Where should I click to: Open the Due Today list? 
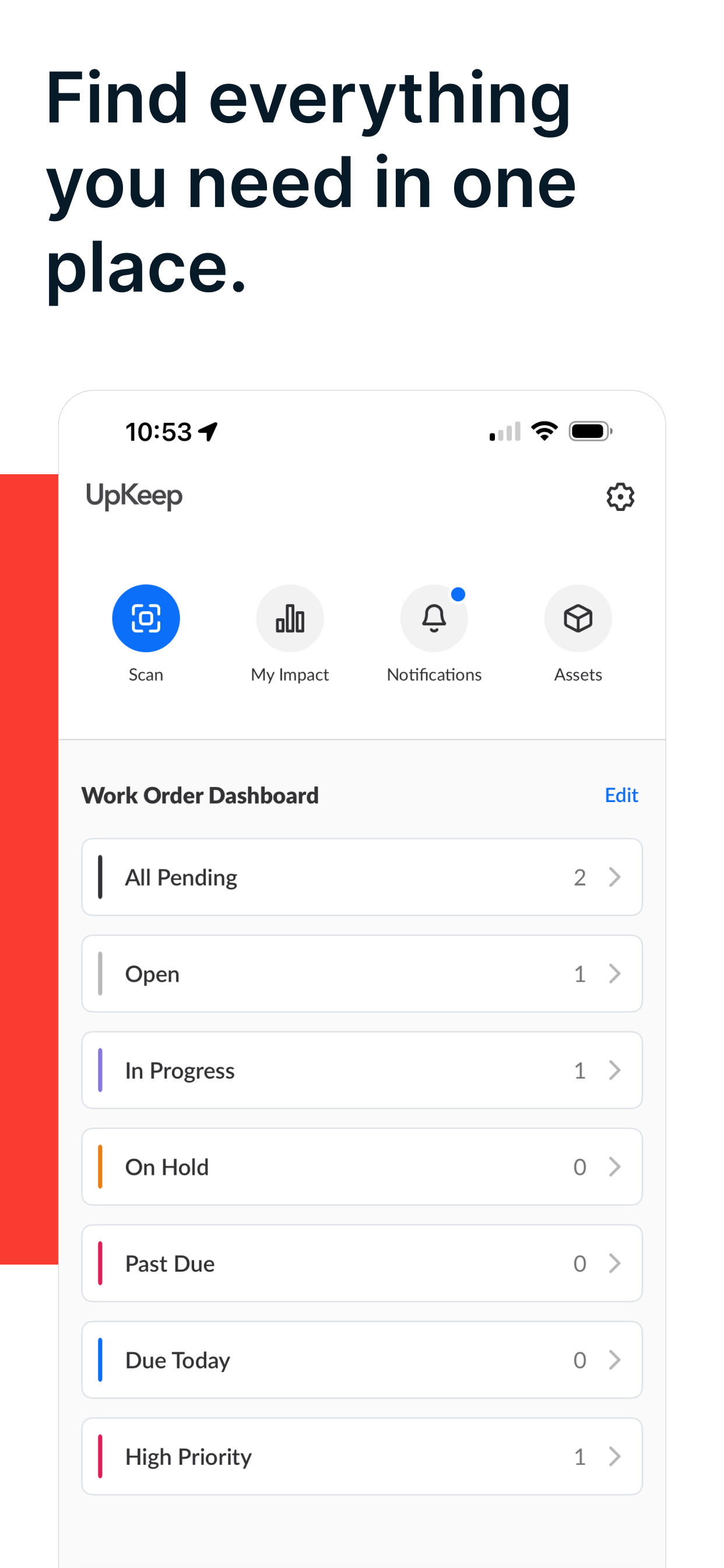(x=362, y=1359)
